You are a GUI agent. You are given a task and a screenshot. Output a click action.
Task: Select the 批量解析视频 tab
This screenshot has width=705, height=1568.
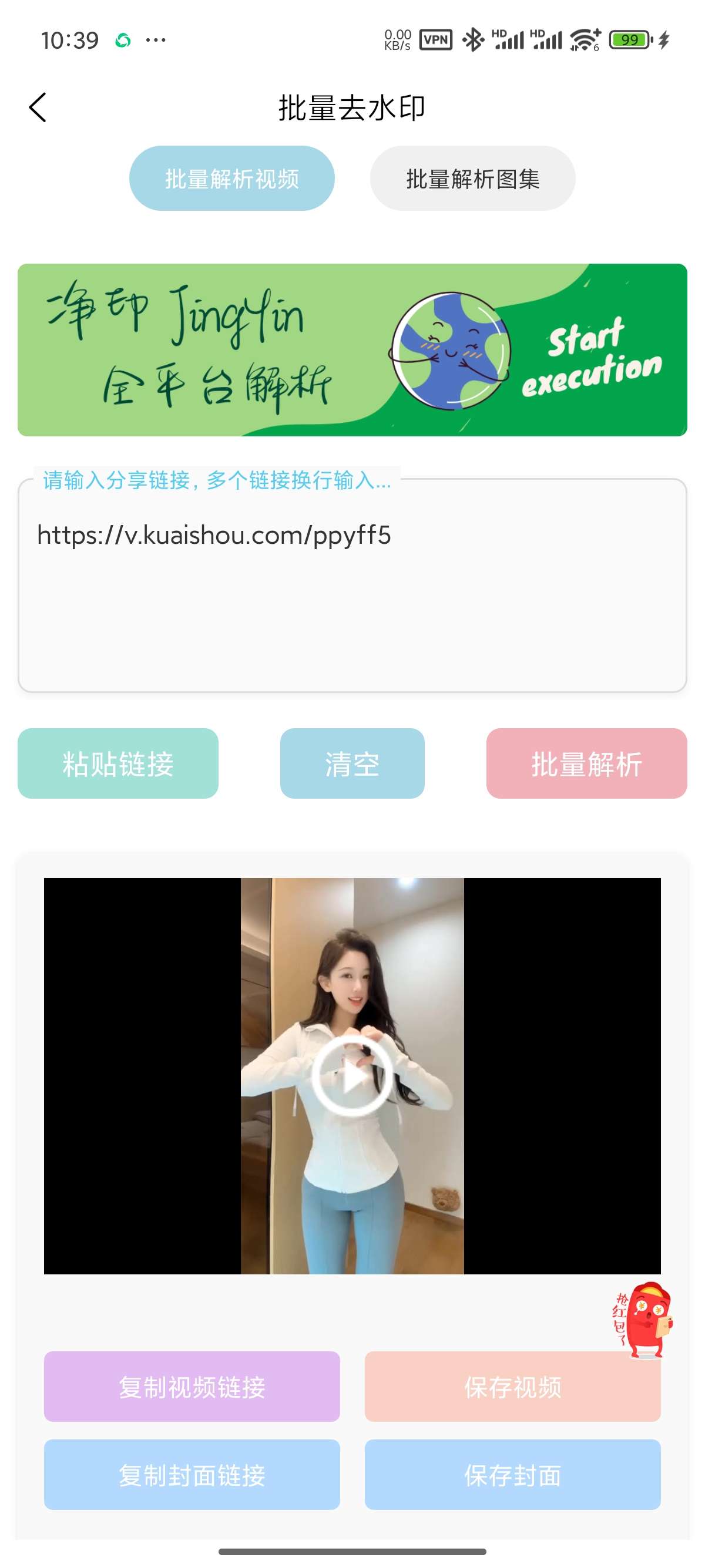click(231, 179)
